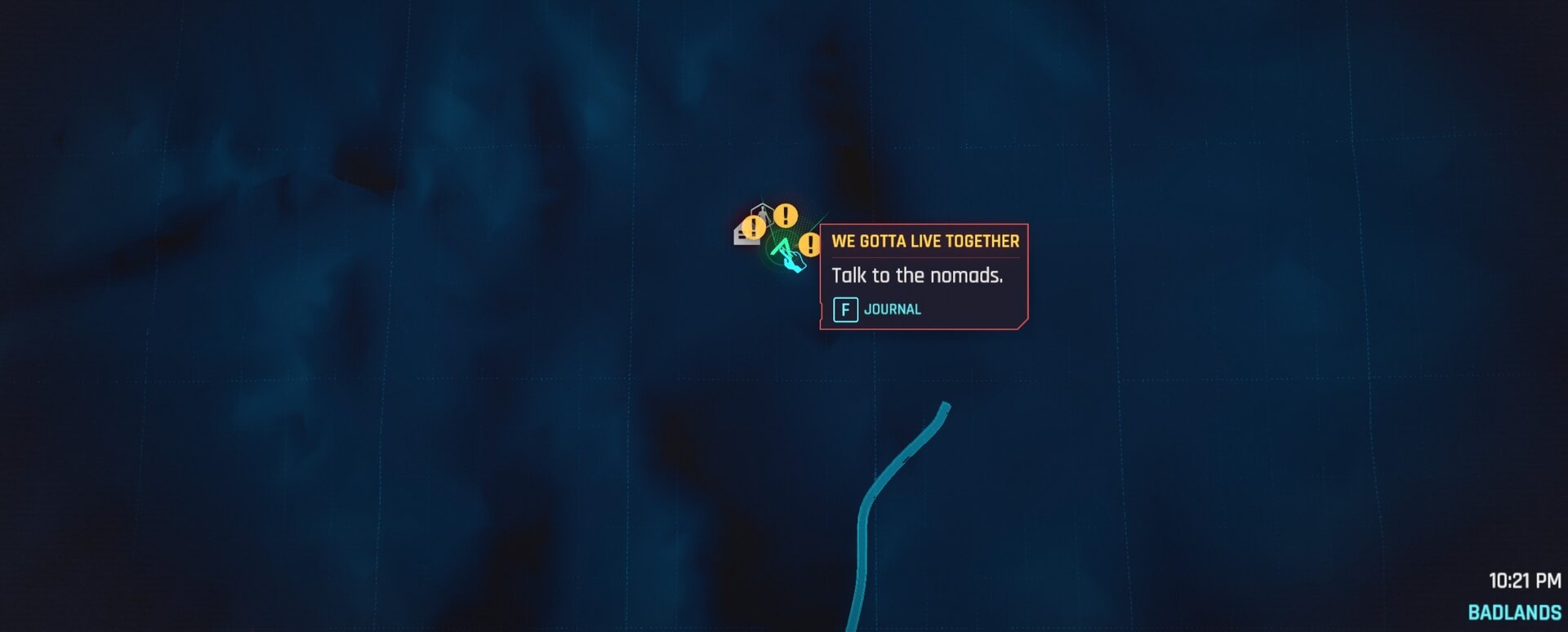
Task: Select the hexagon clothing vendor marker
Action: tap(763, 213)
